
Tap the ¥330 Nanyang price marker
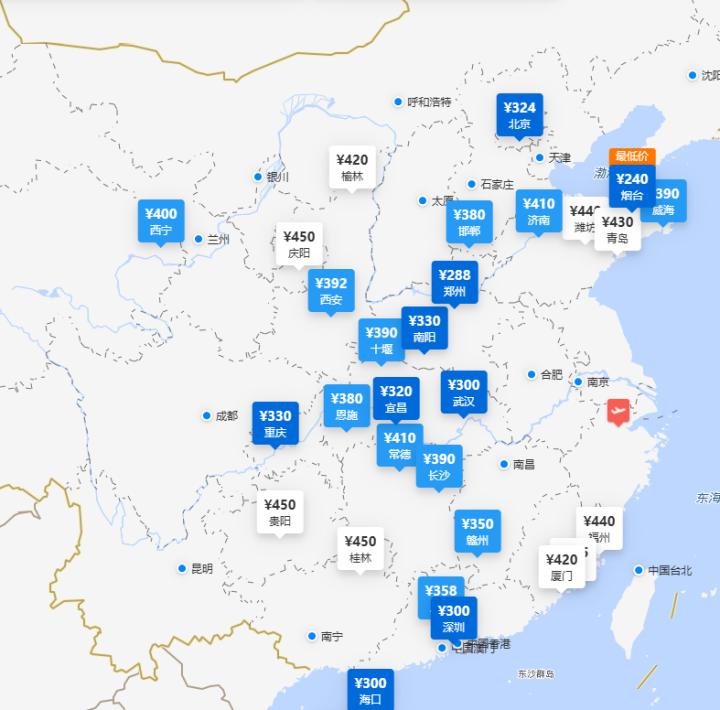(424, 328)
